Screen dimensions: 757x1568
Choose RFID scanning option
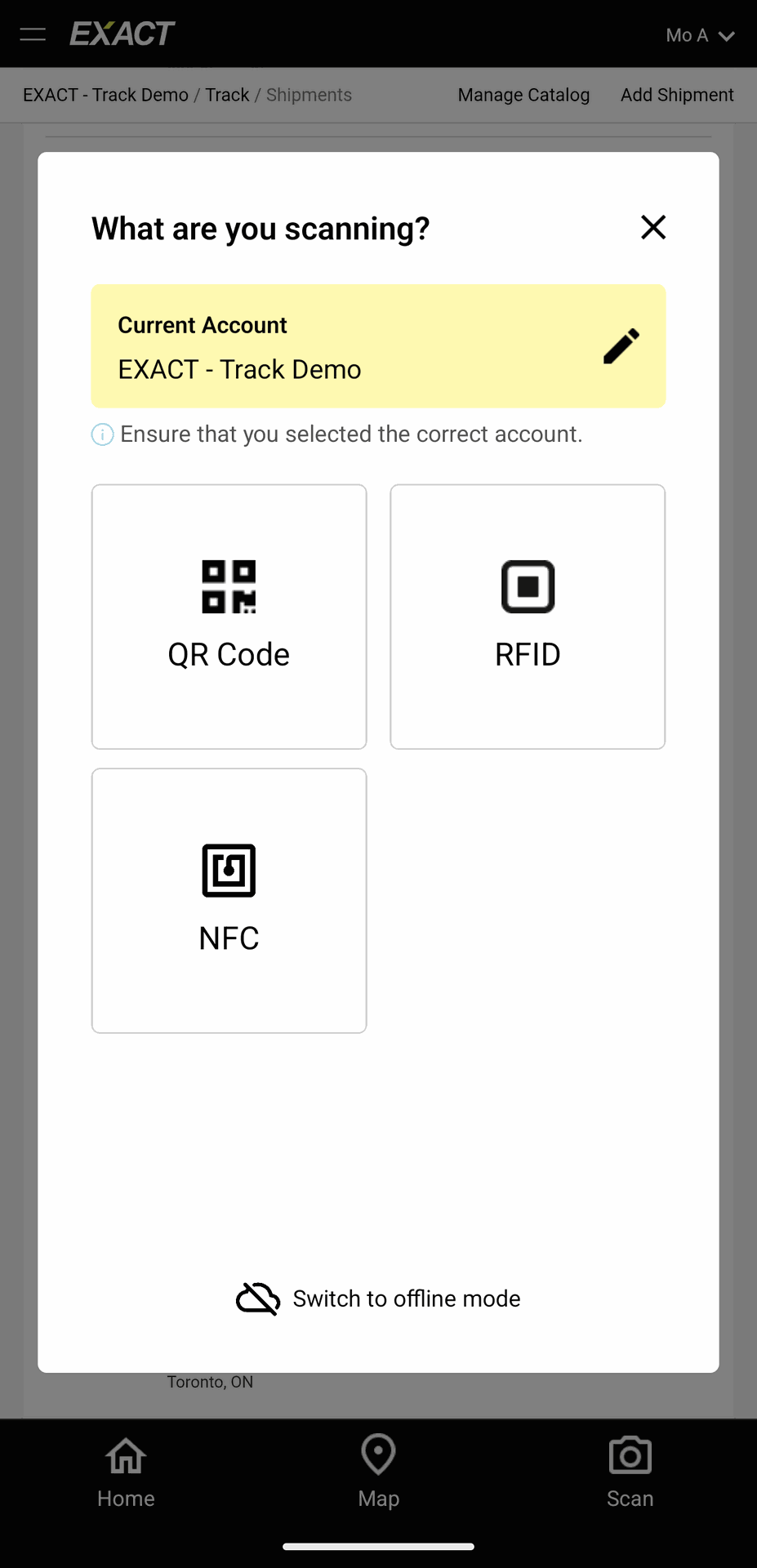click(x=528, y=617)
